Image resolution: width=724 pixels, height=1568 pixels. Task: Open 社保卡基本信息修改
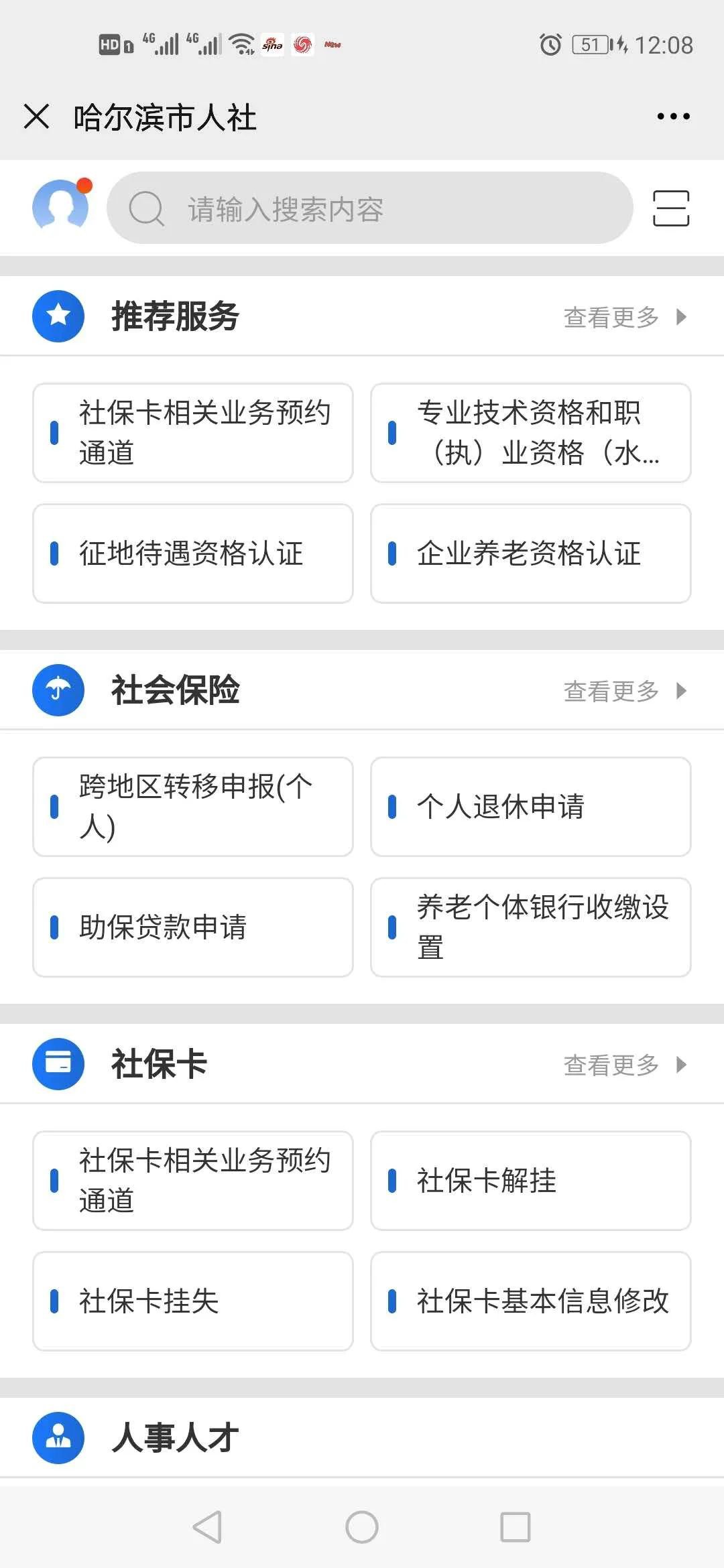tap(531, 1301)
